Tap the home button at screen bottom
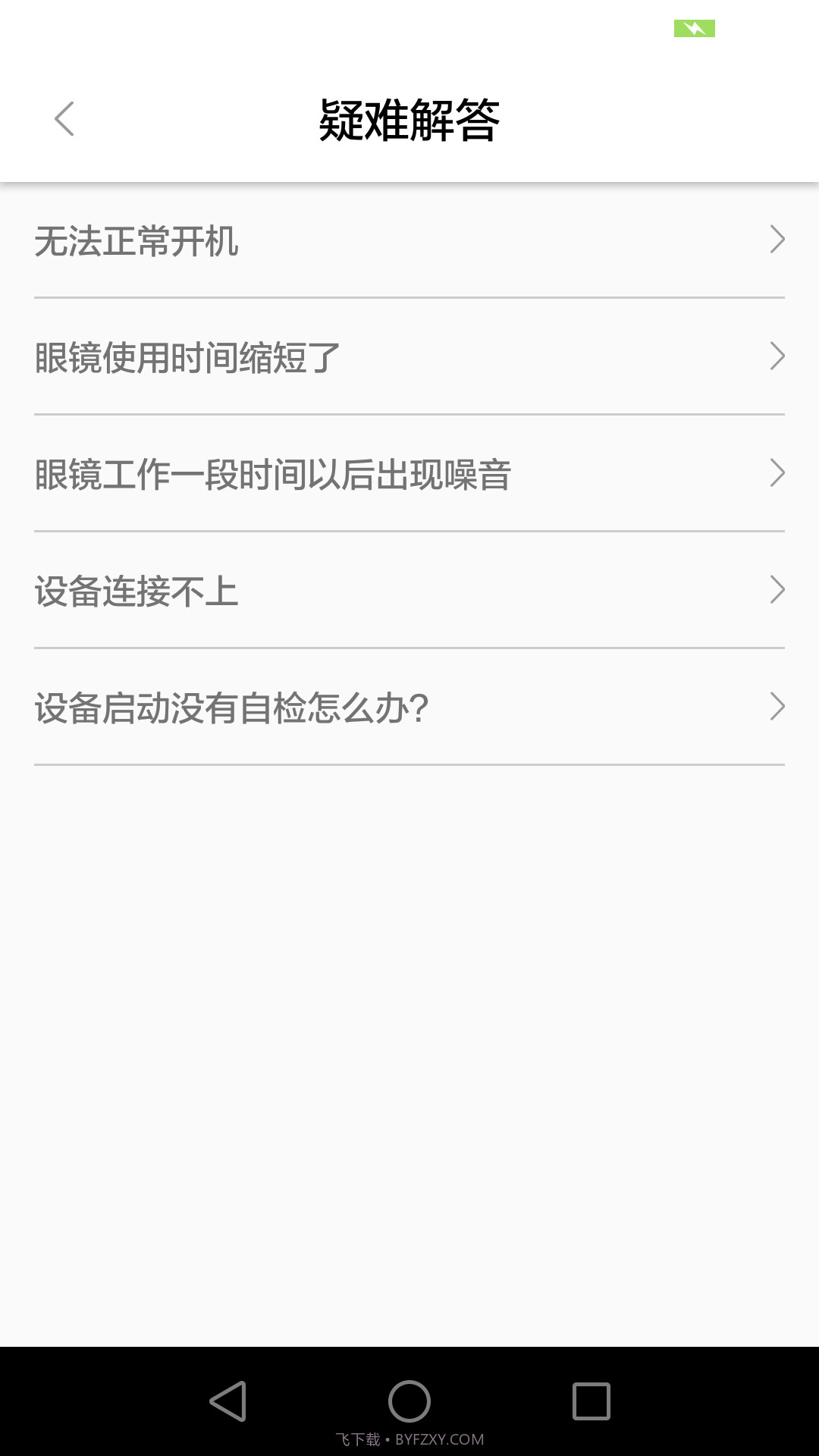 pos(409,1401)
